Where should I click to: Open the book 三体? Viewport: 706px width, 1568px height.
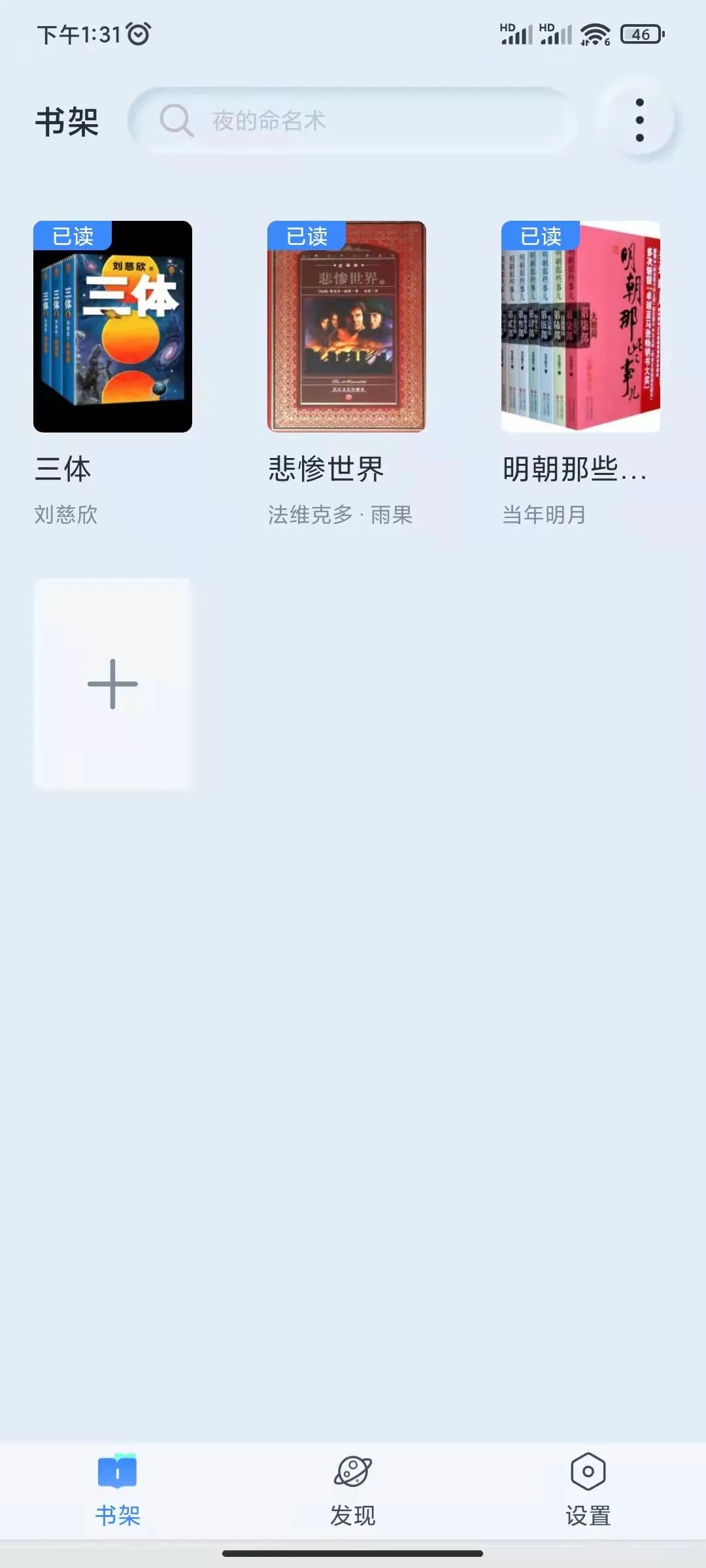tap(112, 327)
